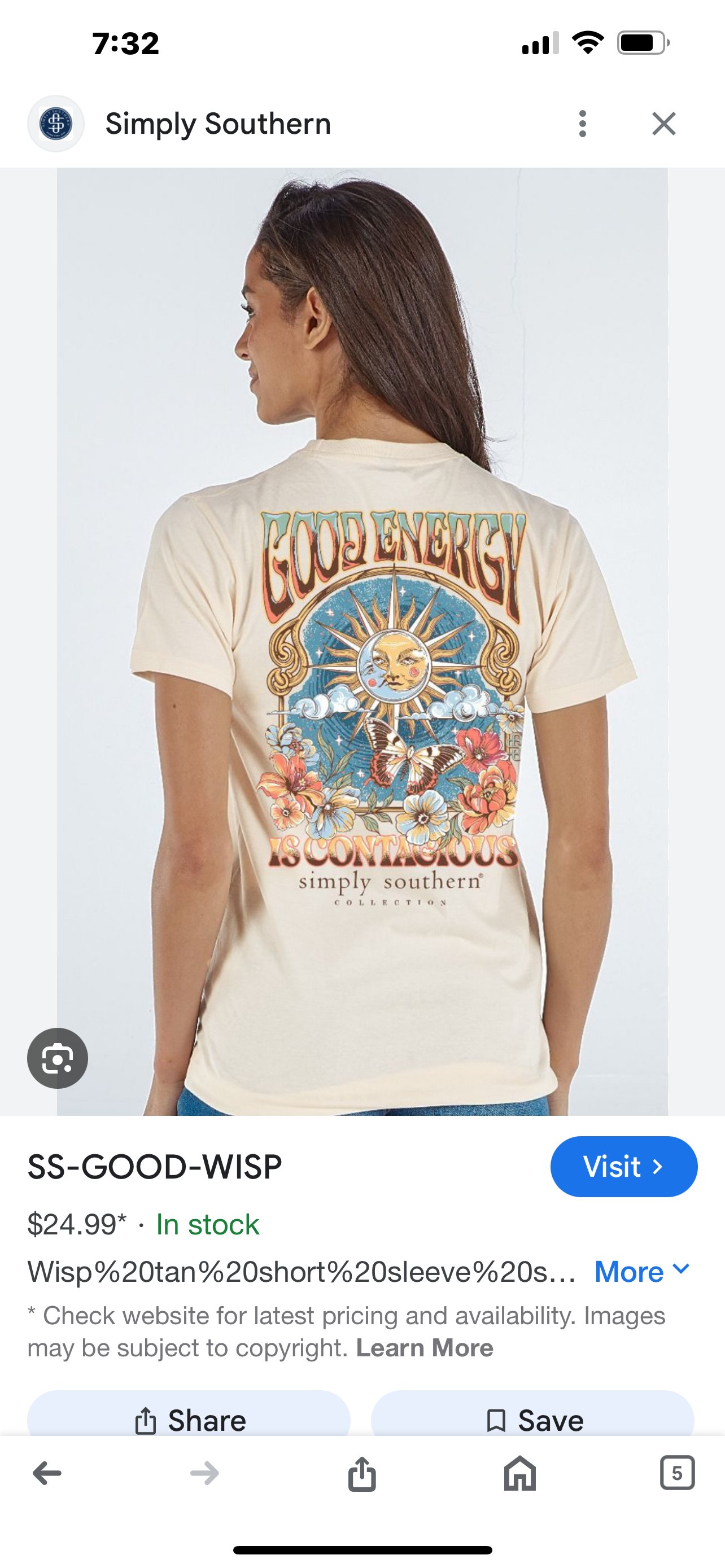Image resolution: width=725 pixels, height=1568 pixels.
Task: Share this product image
Action: point(189,1420)
